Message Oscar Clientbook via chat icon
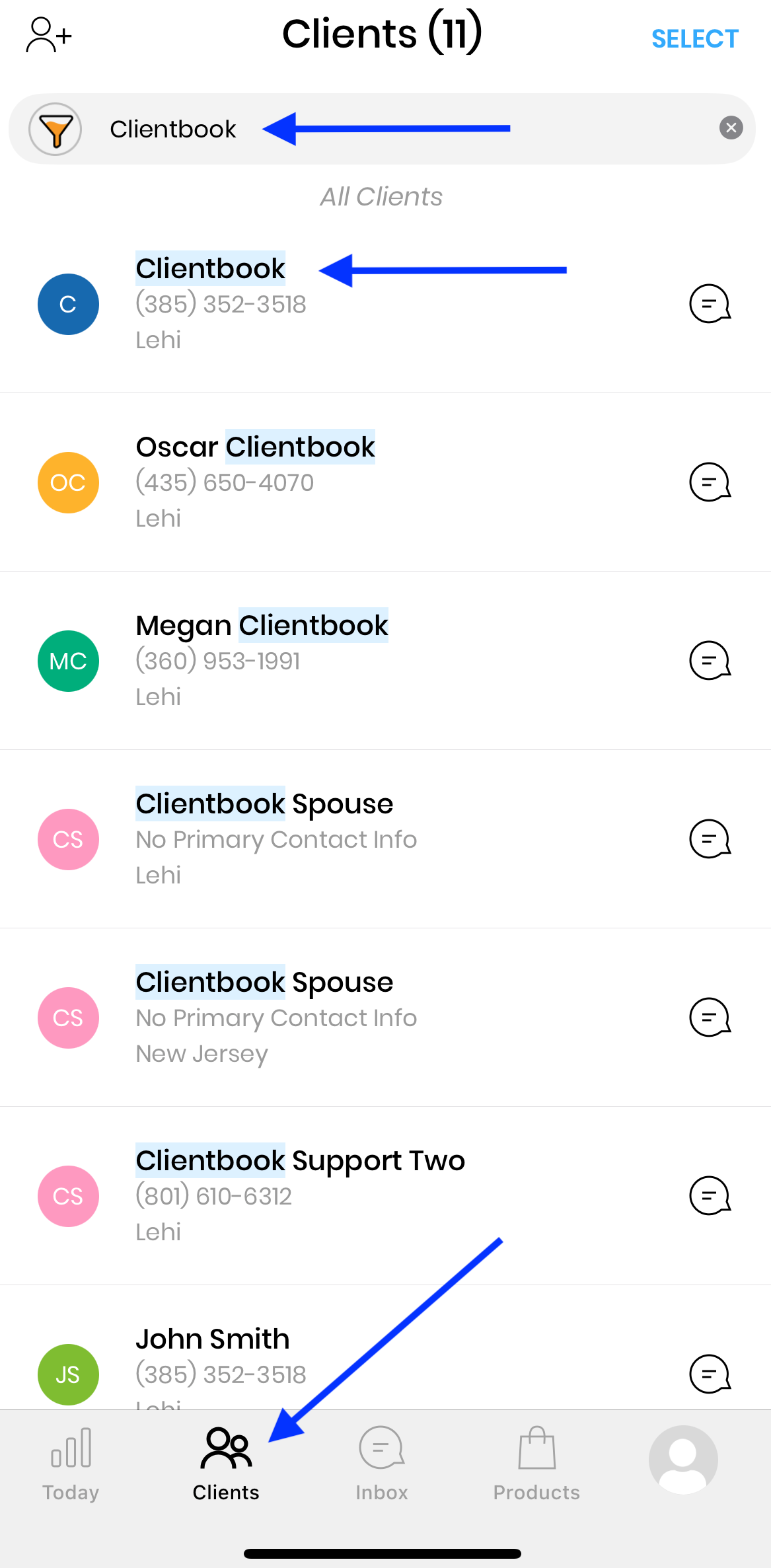 coord(710,482)
